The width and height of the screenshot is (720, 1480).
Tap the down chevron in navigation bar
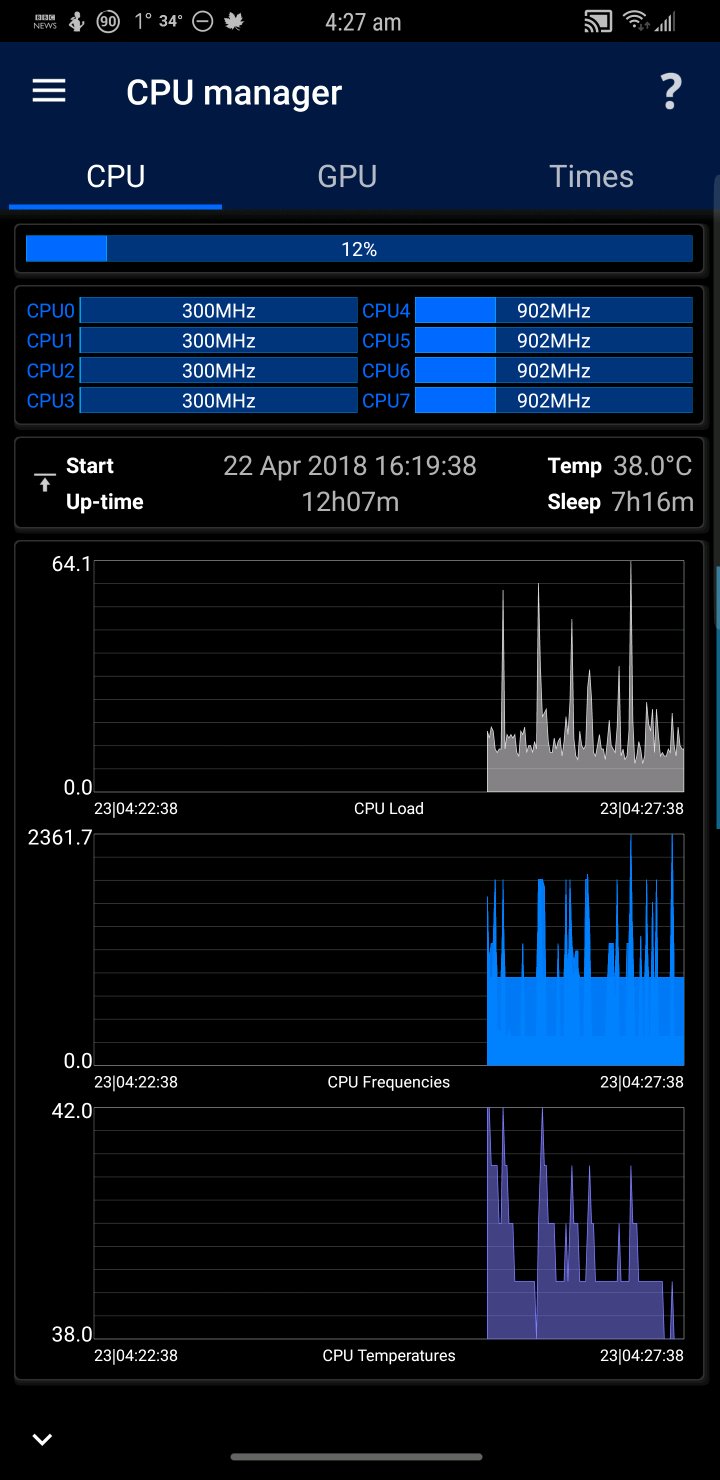tap(42, 1440)
